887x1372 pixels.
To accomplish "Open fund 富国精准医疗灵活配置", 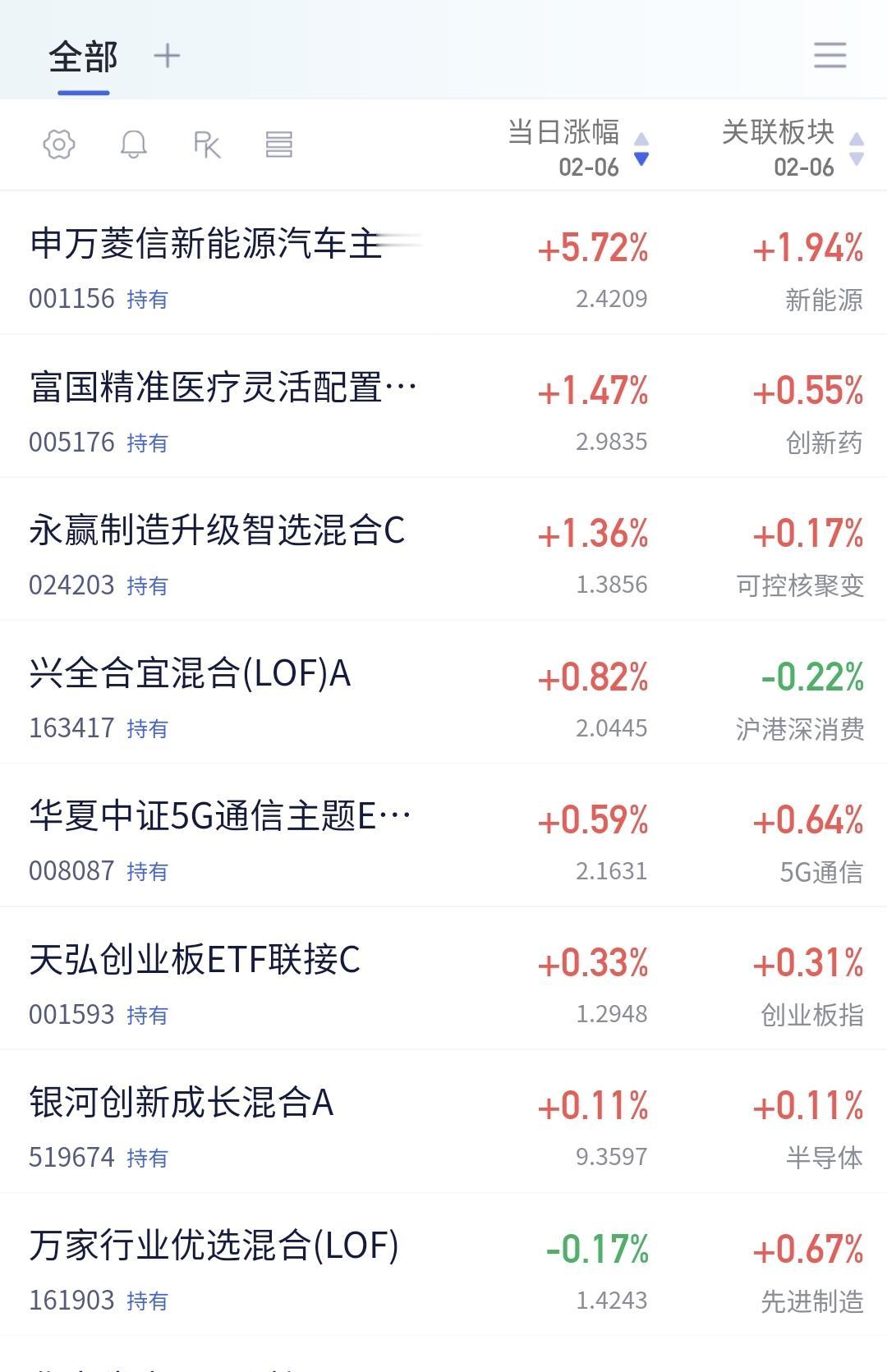I will tap(443, 406).
